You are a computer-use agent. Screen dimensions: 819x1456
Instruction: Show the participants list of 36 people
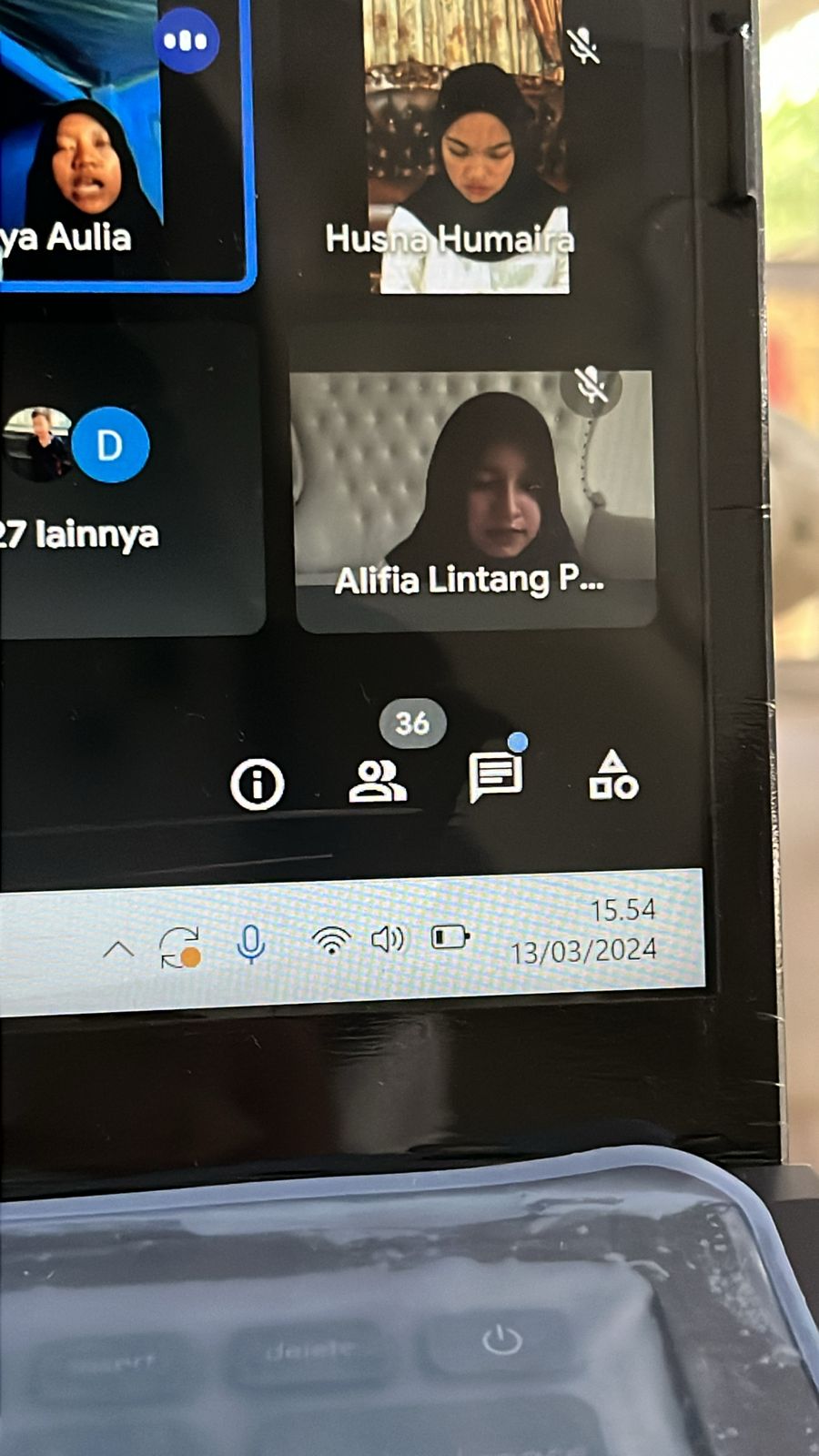[378, 782]
